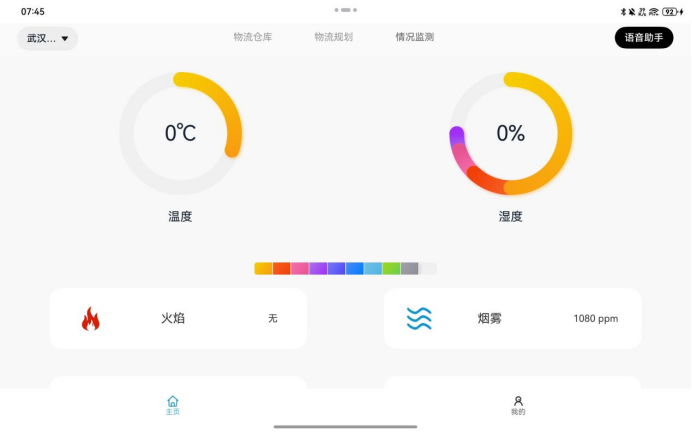Go to the 主页 home tab
Viewport: 692px width, 432px height.
173,405
